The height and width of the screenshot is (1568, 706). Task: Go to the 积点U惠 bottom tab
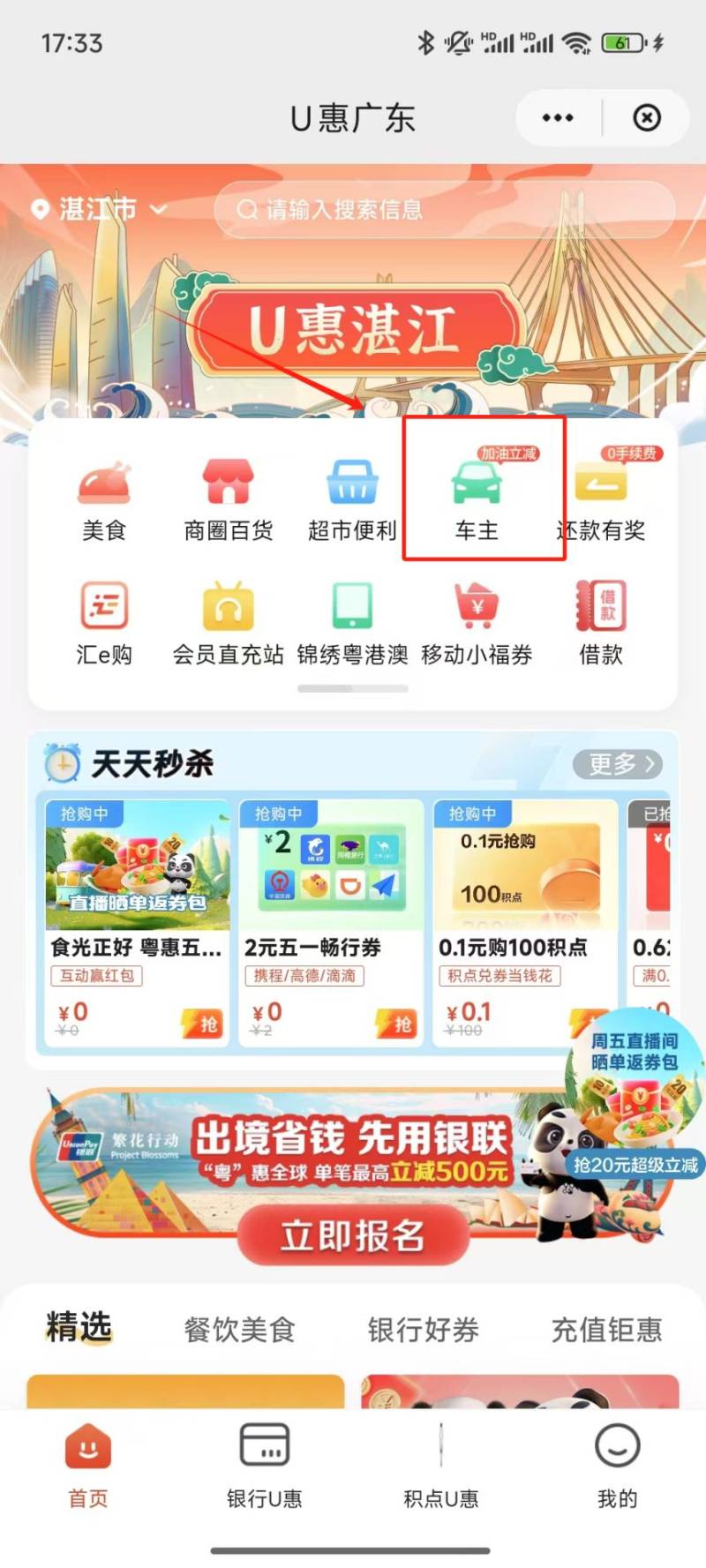click(440, 1465)
